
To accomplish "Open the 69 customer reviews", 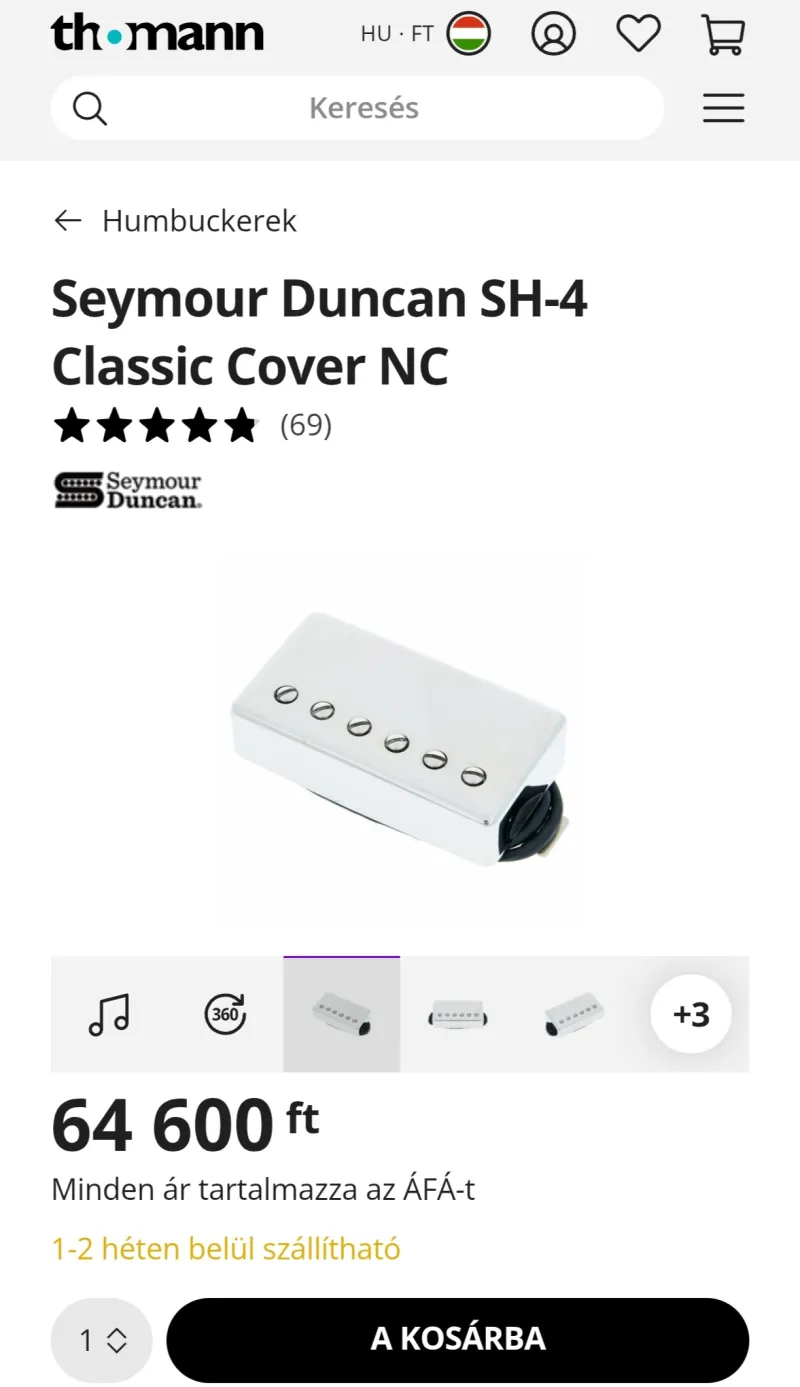I will pos(305,426).
